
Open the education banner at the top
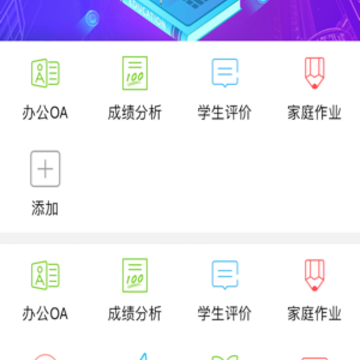point(180,20)
